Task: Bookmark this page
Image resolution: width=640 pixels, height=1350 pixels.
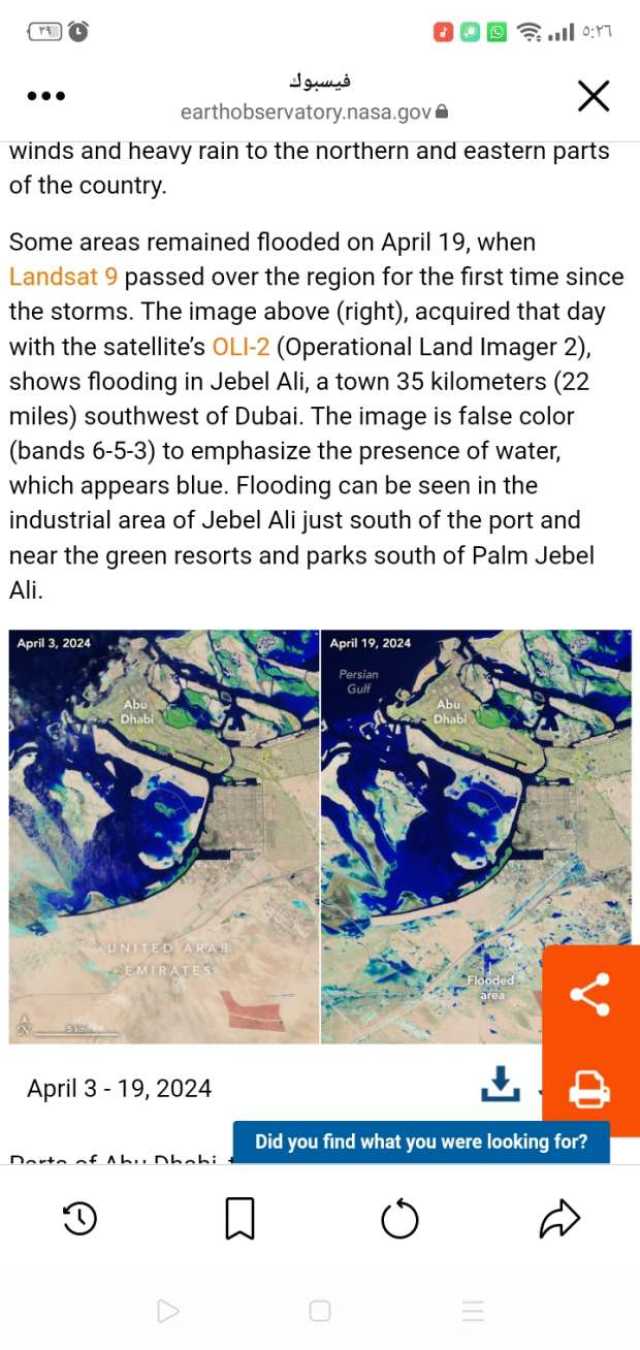Action: pyautogui.click(x=239, y=1218)
